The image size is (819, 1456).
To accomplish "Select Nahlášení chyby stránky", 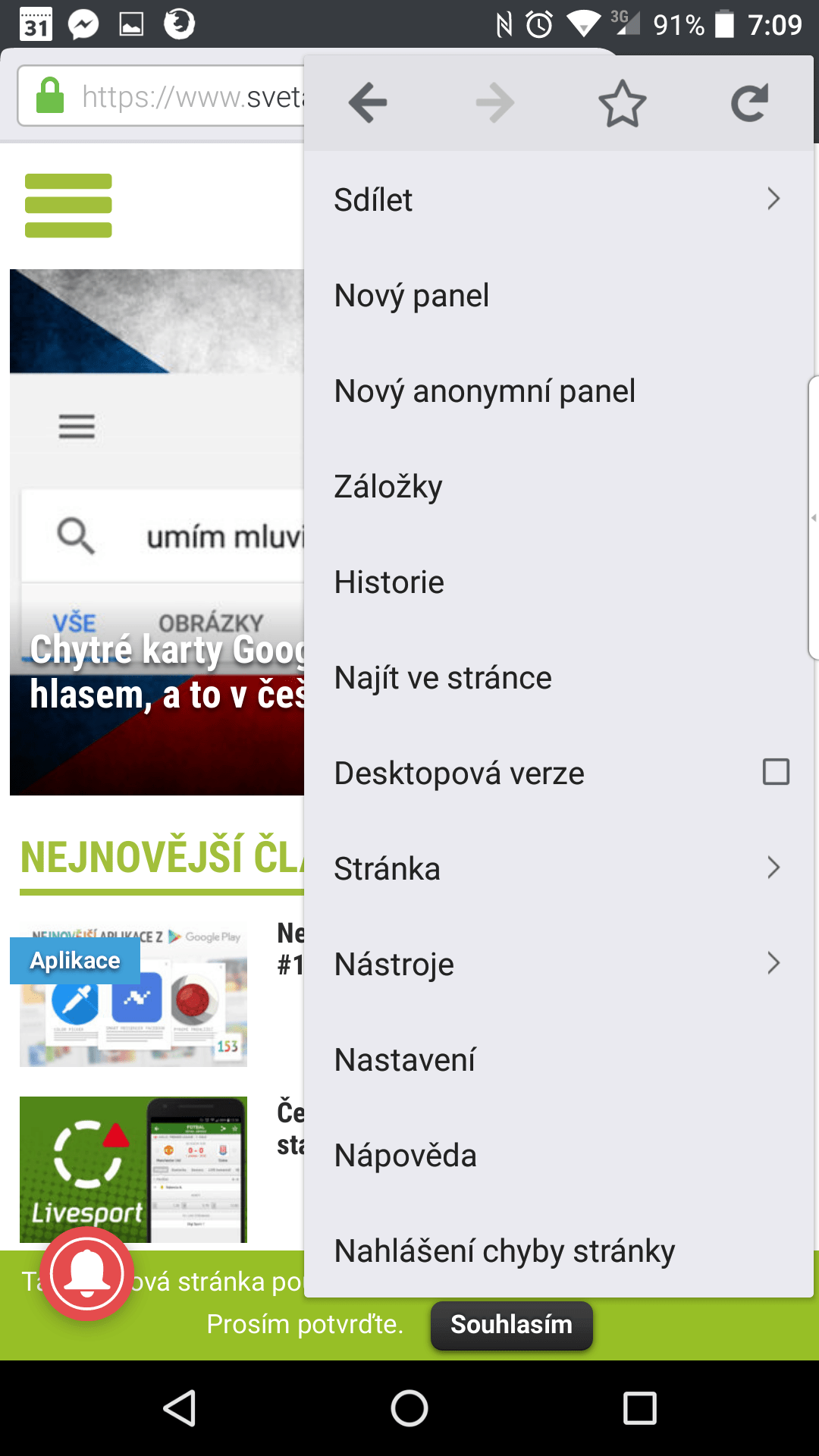I will 559,1250.
